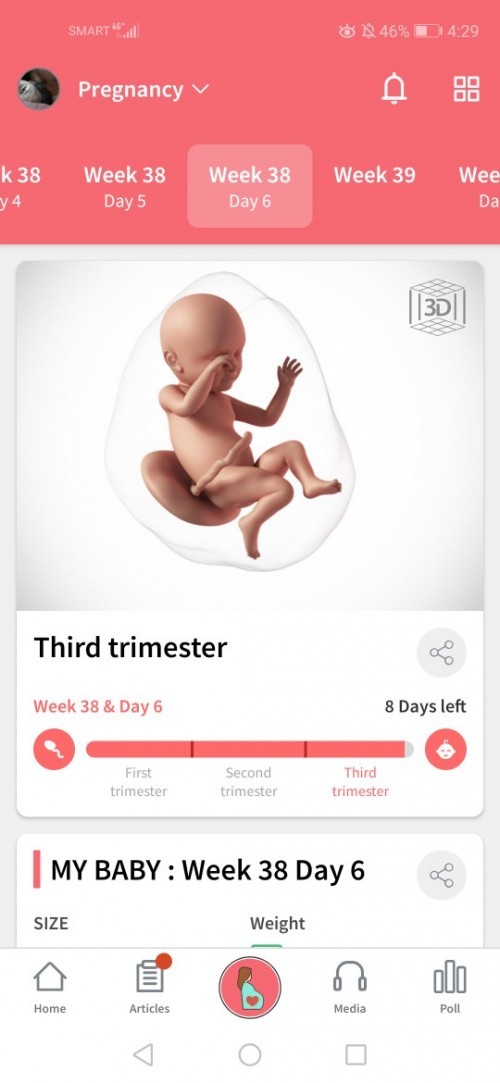The width and height of the screenshot is (500, 1083).
Task: Share the MY BABY Week 38 card
Action: pyautogui.click(x=441, y=874)
